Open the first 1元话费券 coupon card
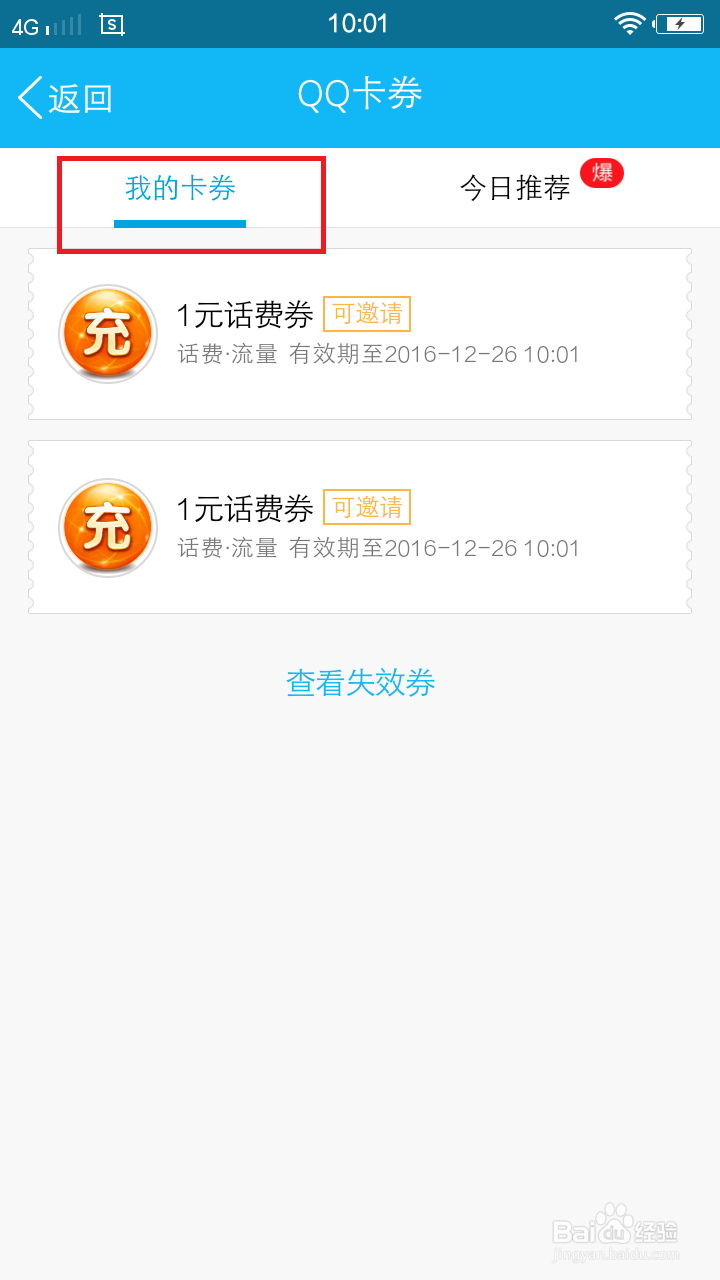Viewport: 720px width, 1280px height. (360, 334)
